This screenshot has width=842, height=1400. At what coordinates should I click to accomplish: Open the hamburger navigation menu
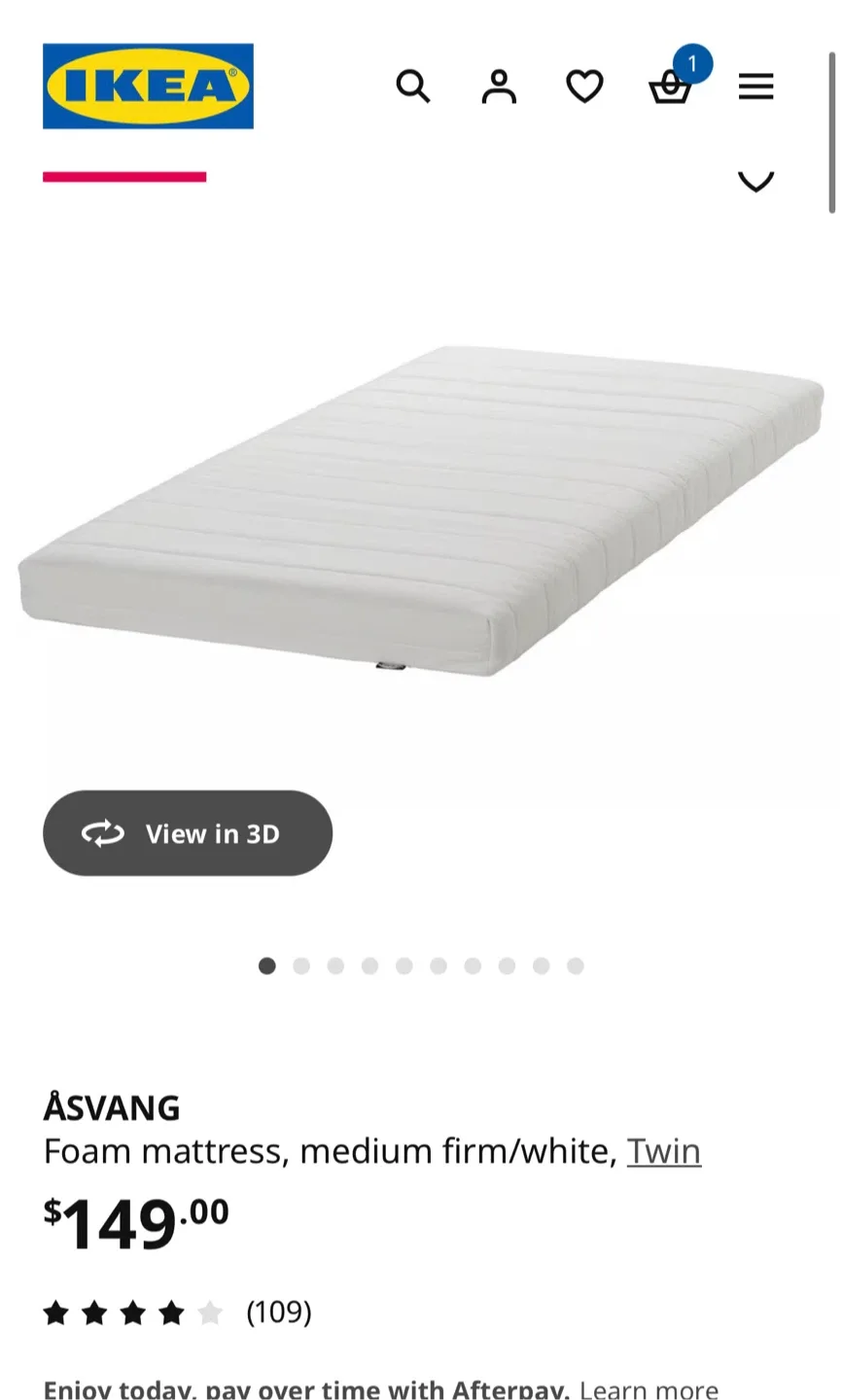(755, 87)
